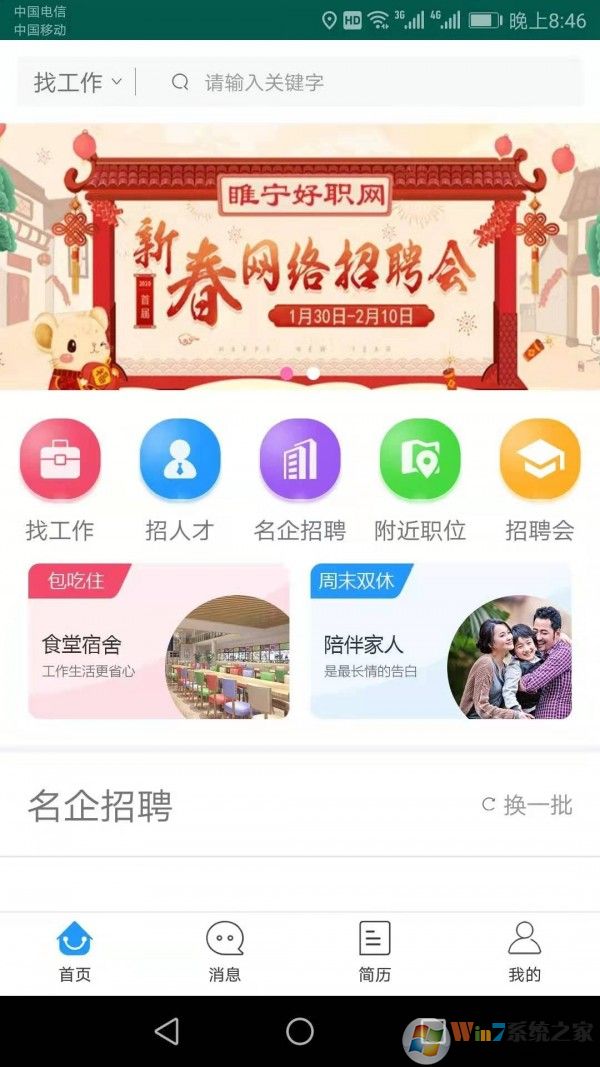Screen dimensions: 600x1067
Task: Switch to the 我的 tab
Action: tap(524, 952)
